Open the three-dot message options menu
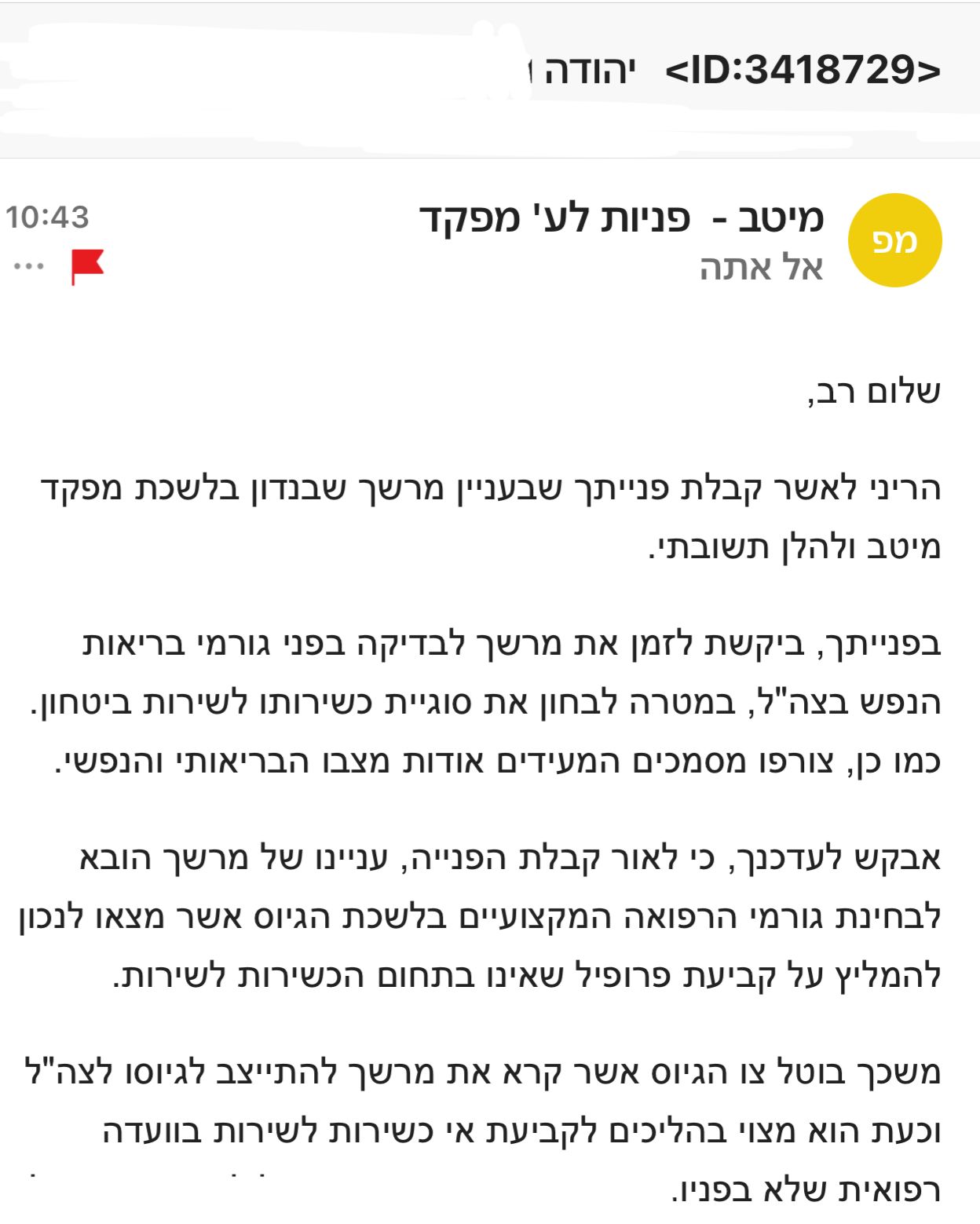This screenshot has width=980, height=1224. pos(29,266)
